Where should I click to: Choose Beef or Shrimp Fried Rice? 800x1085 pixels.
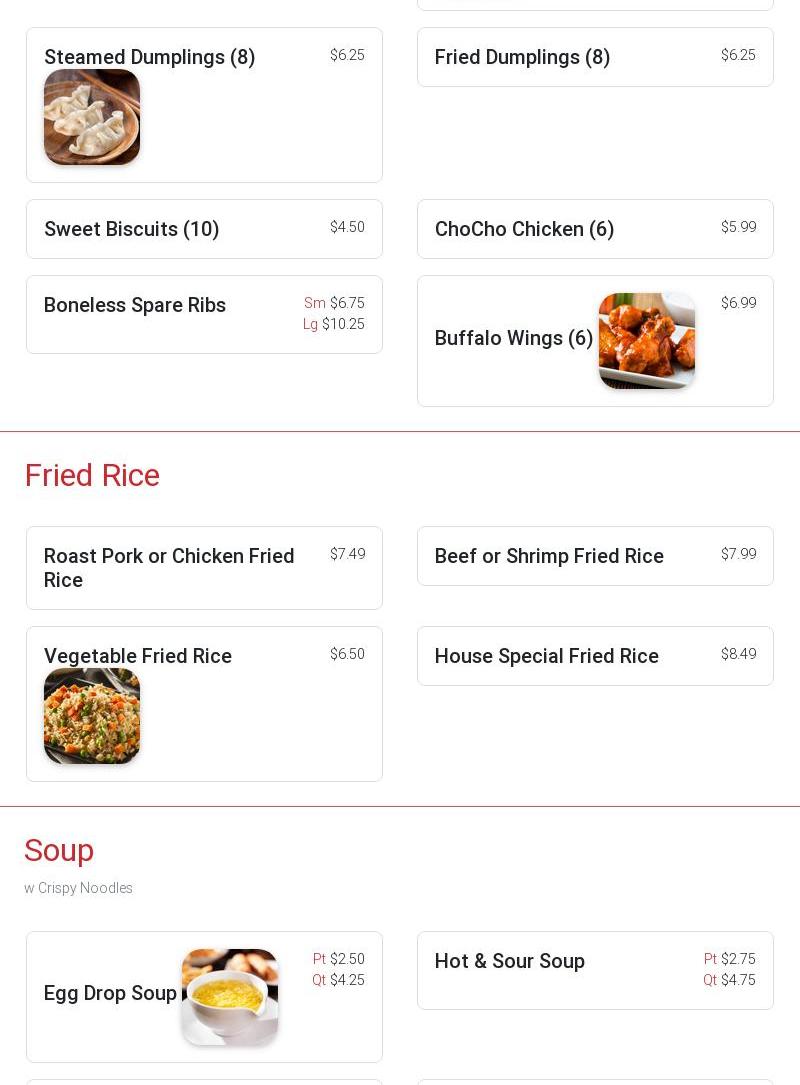(x=594, y=556)
